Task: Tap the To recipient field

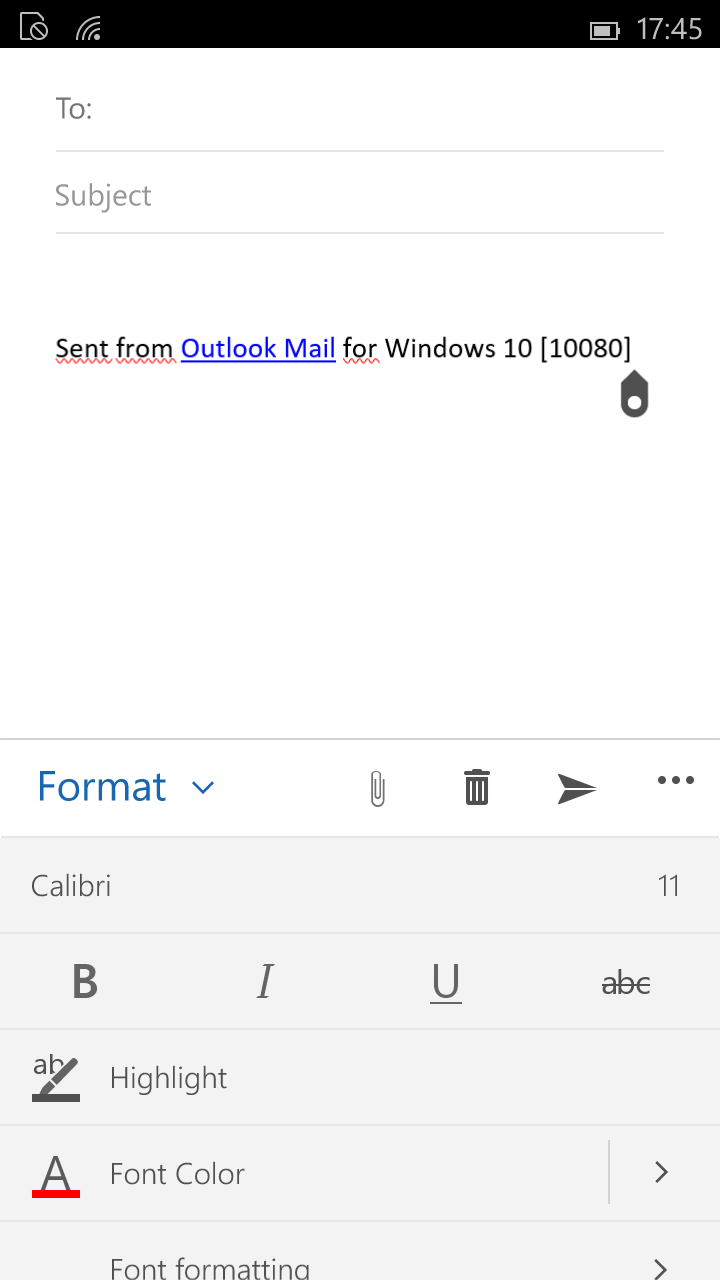Action: pyautogui.click(x=360, y=109)
